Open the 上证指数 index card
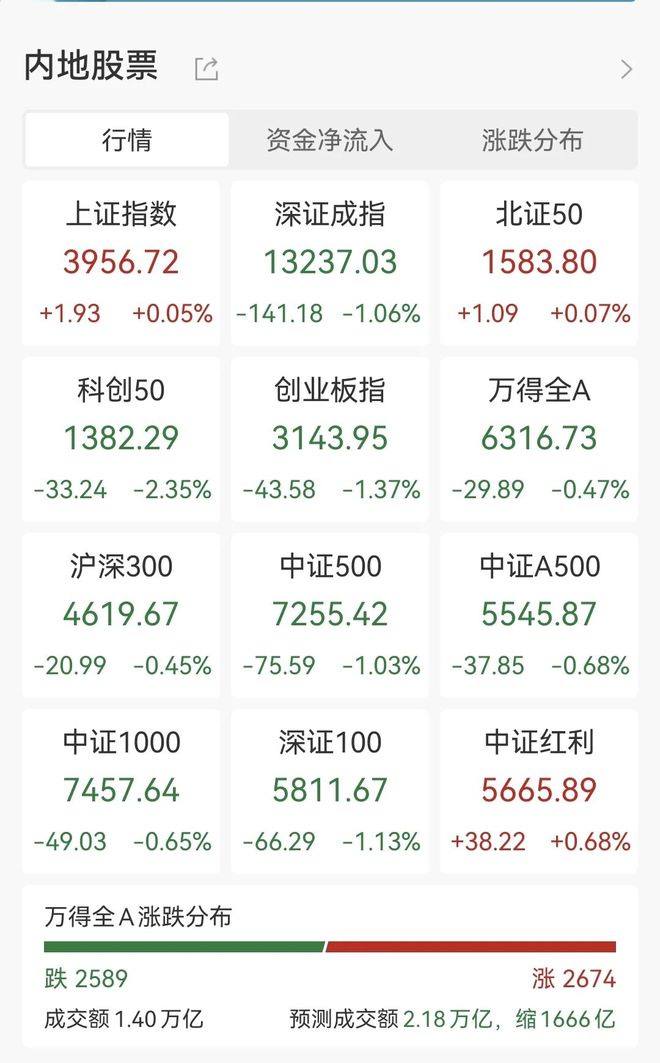660x1063 pixels. (121, 263)
